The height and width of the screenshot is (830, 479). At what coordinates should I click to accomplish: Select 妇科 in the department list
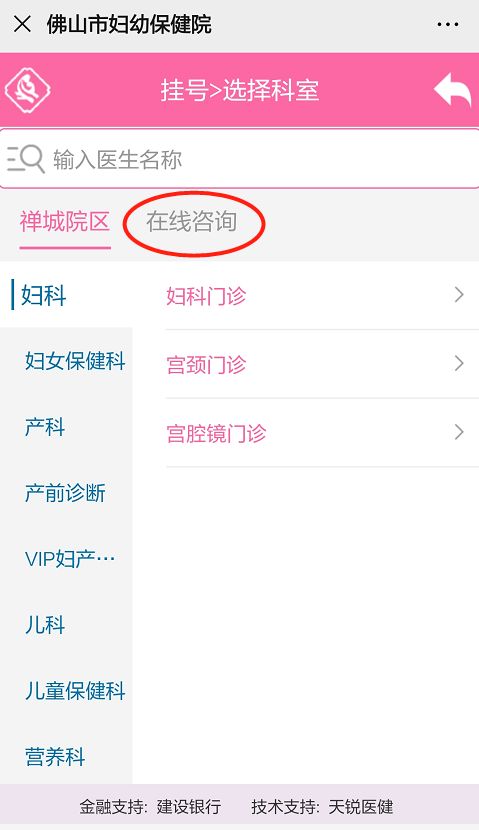[x=66, y=295]
